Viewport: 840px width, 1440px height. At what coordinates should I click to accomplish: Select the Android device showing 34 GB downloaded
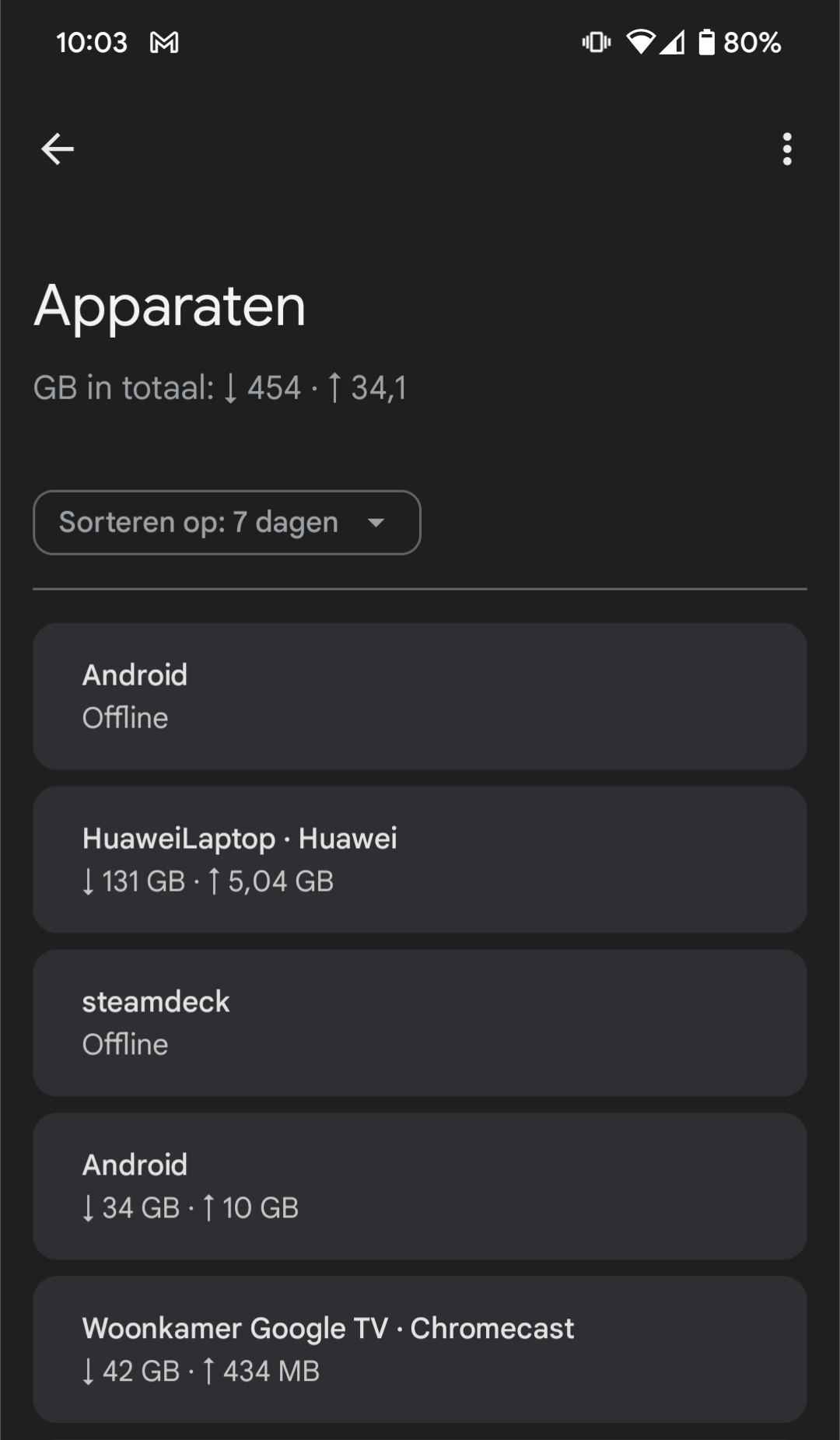pos(420,1185)
